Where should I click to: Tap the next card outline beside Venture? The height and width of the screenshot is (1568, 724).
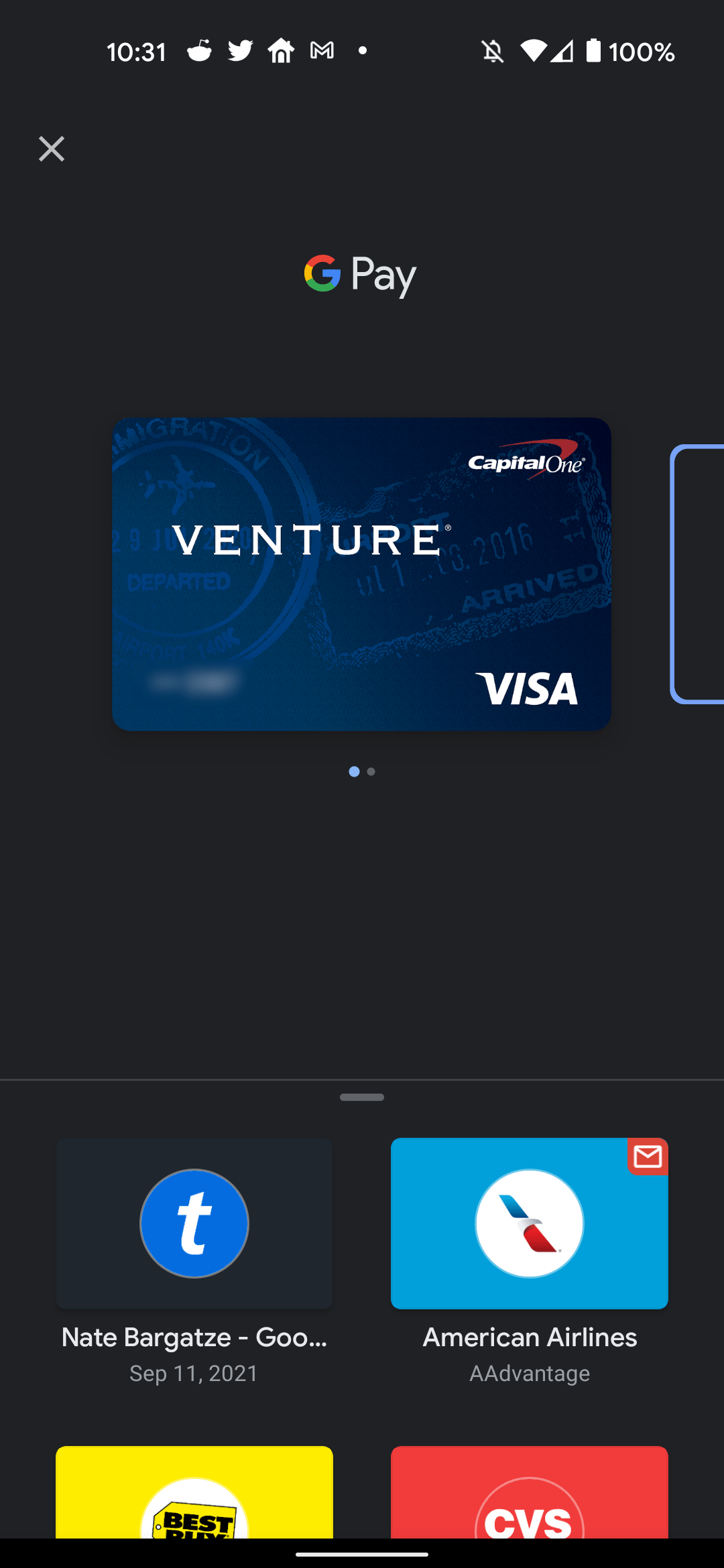(697, 574)
